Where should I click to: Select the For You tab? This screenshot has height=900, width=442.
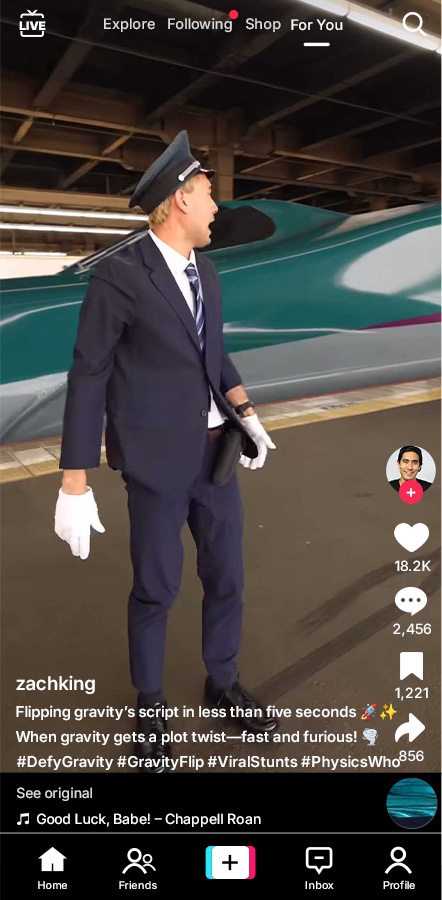317,25
